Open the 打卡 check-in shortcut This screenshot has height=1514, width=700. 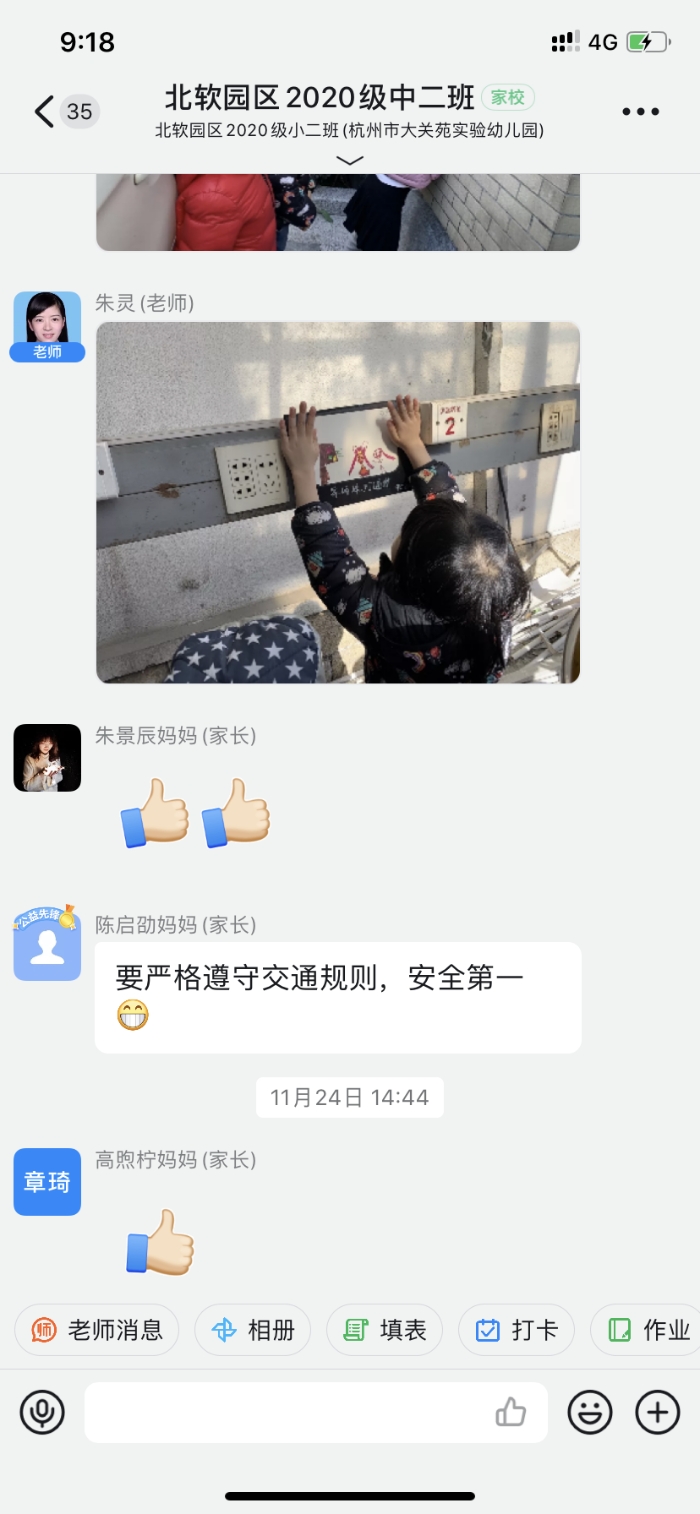click(517, 1330)
